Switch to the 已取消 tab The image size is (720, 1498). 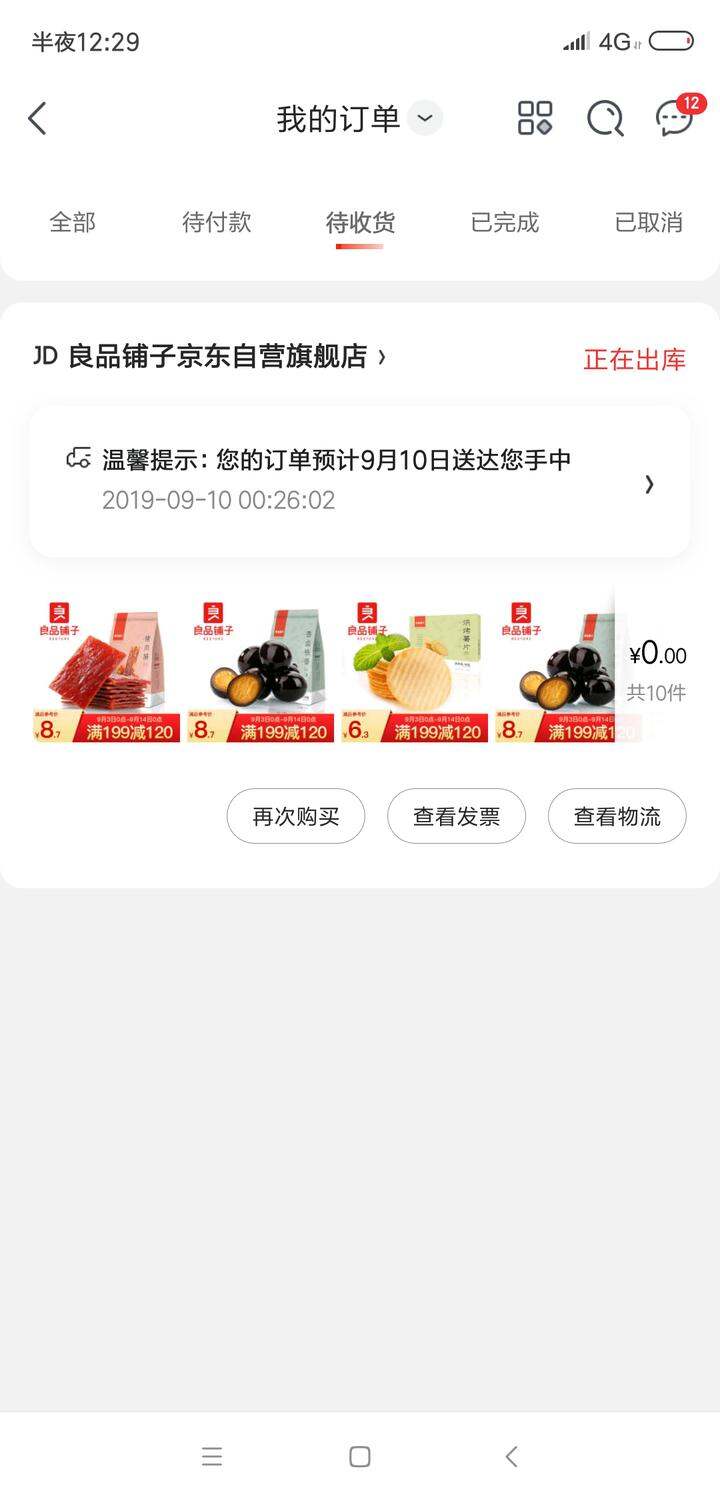click(649, 222)
